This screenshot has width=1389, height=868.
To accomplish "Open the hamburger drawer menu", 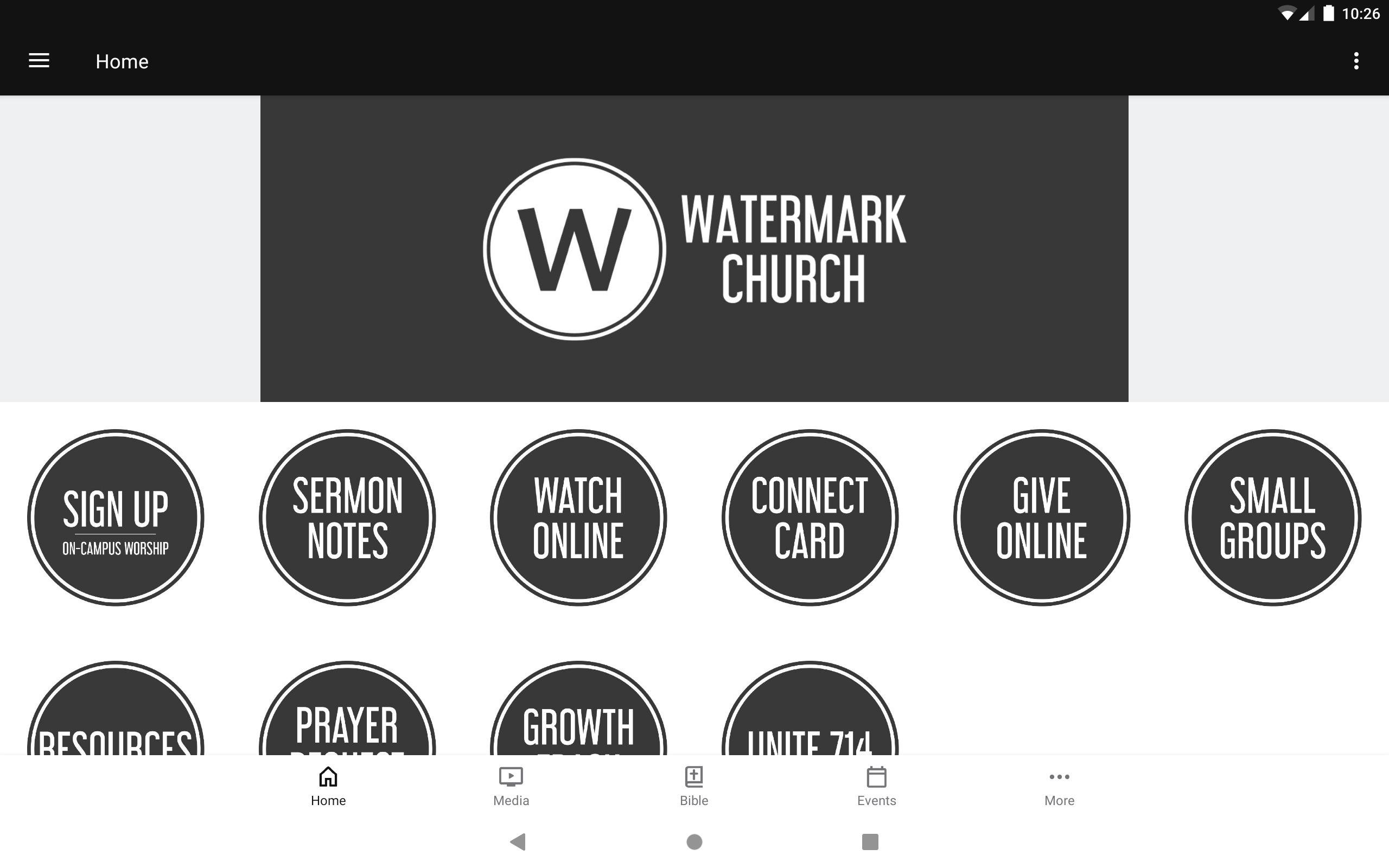I will pyautogui.click(x=39, y=61).
